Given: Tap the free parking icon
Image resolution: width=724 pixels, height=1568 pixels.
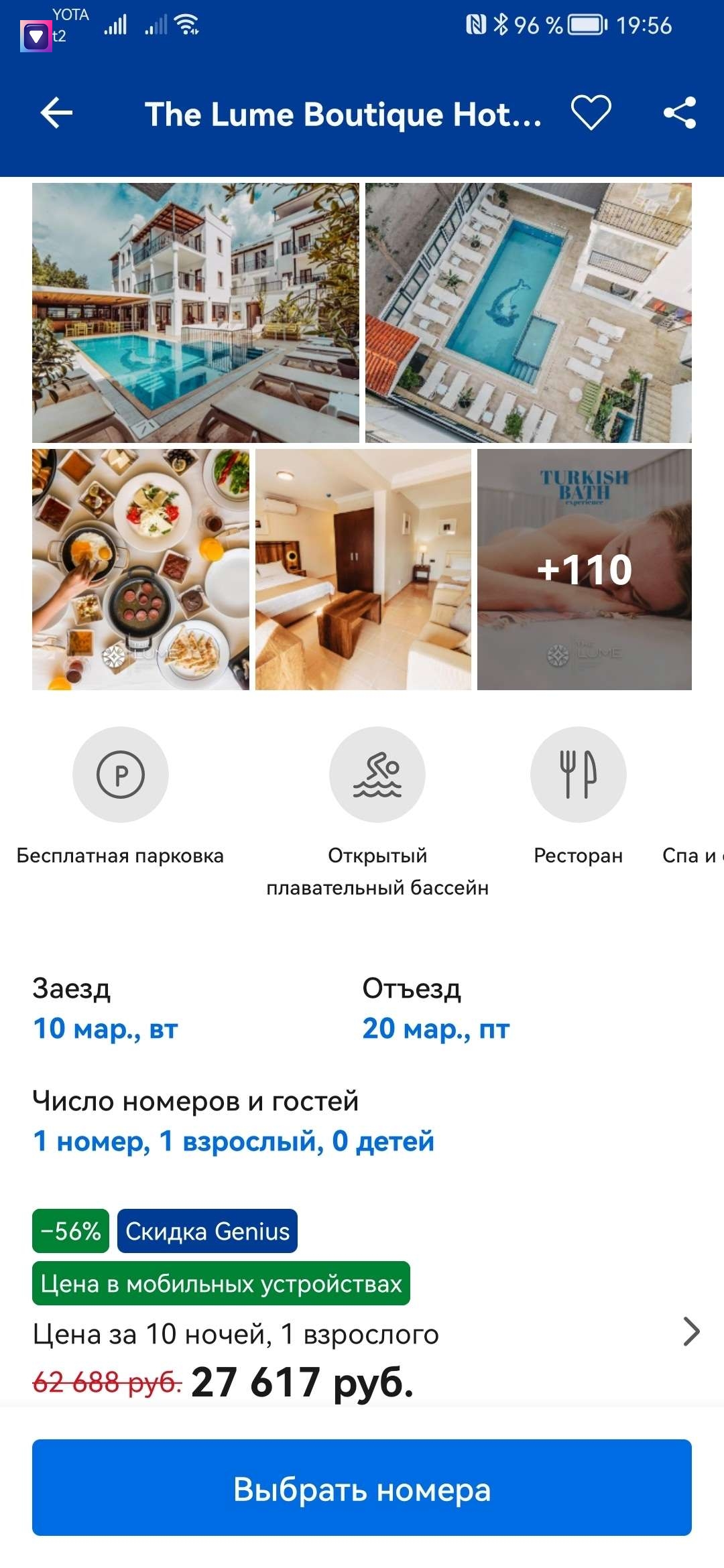Looking at the screenshot, I should click(x=121, y=774).
